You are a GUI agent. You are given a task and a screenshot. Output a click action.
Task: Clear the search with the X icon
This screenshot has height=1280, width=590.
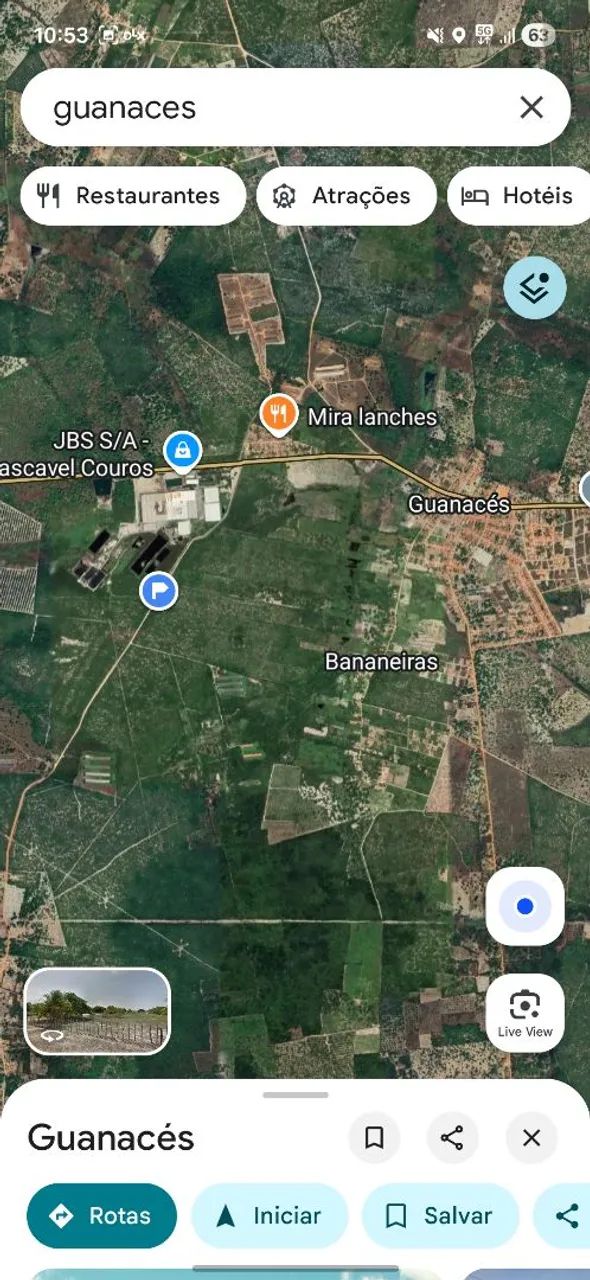pyautogui.click(x=531, y=108)
